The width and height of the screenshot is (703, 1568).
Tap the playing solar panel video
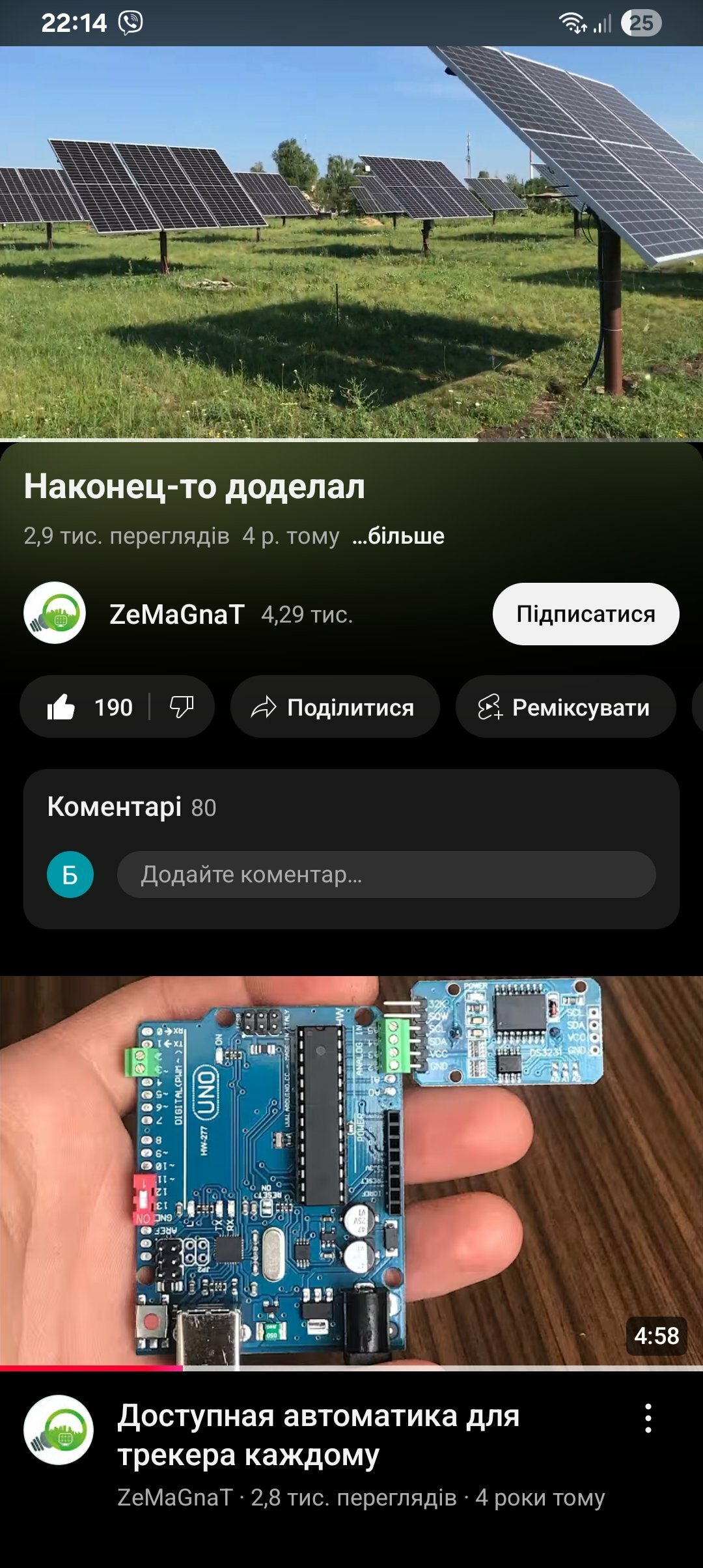pyautogui.click(x=351, y=244)
